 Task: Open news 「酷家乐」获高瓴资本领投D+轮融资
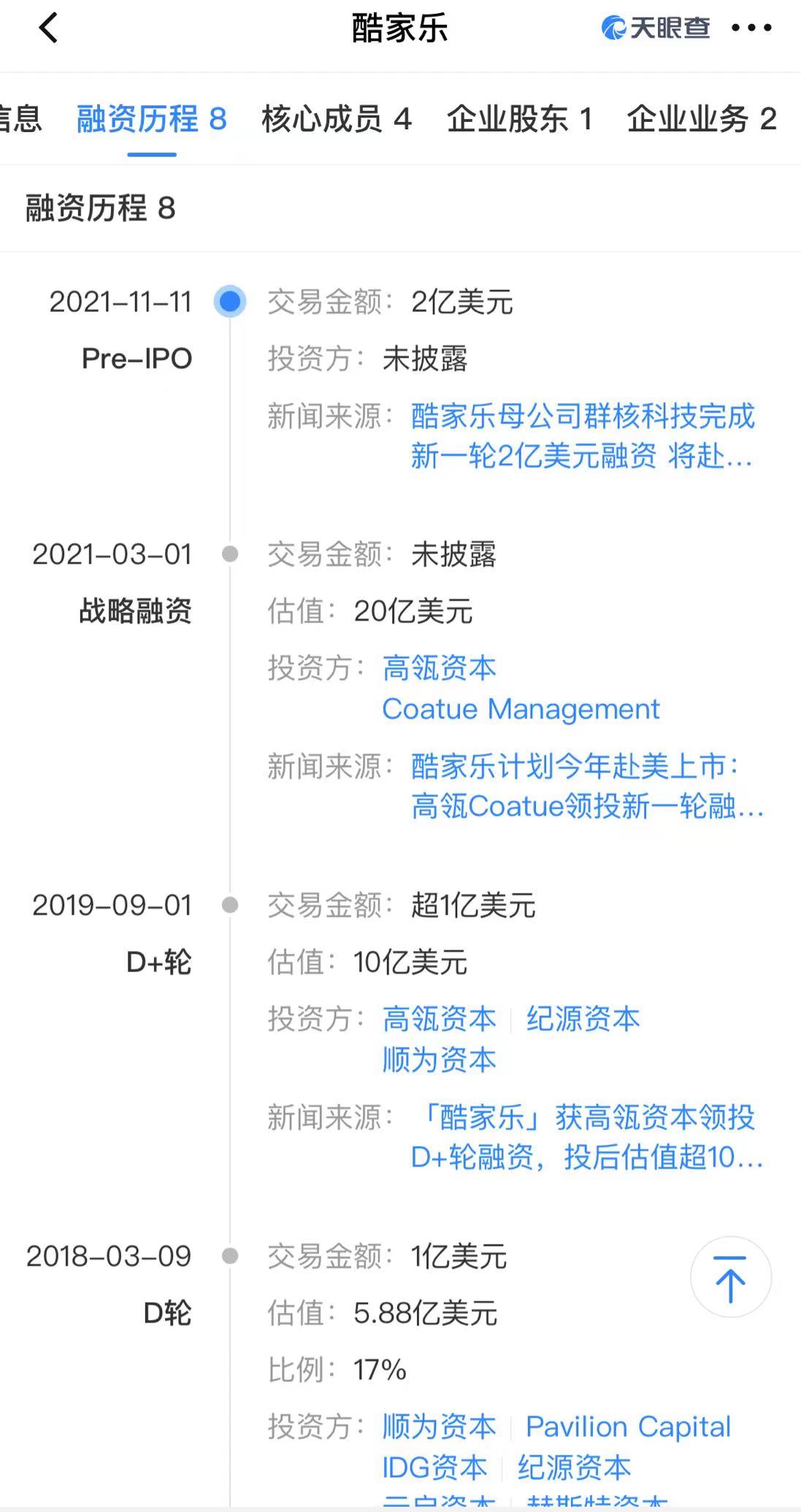587,1137
